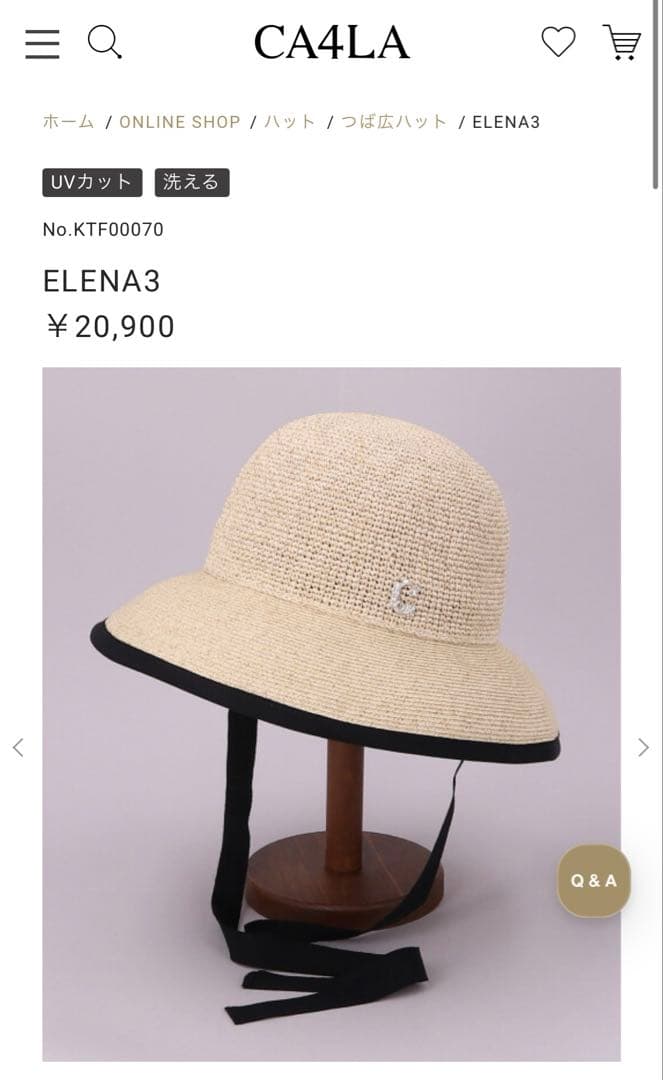Image resolution: width=663 pixels, height=1080 pixels.
Task: Show the next product image
Action: coord(643,747)
